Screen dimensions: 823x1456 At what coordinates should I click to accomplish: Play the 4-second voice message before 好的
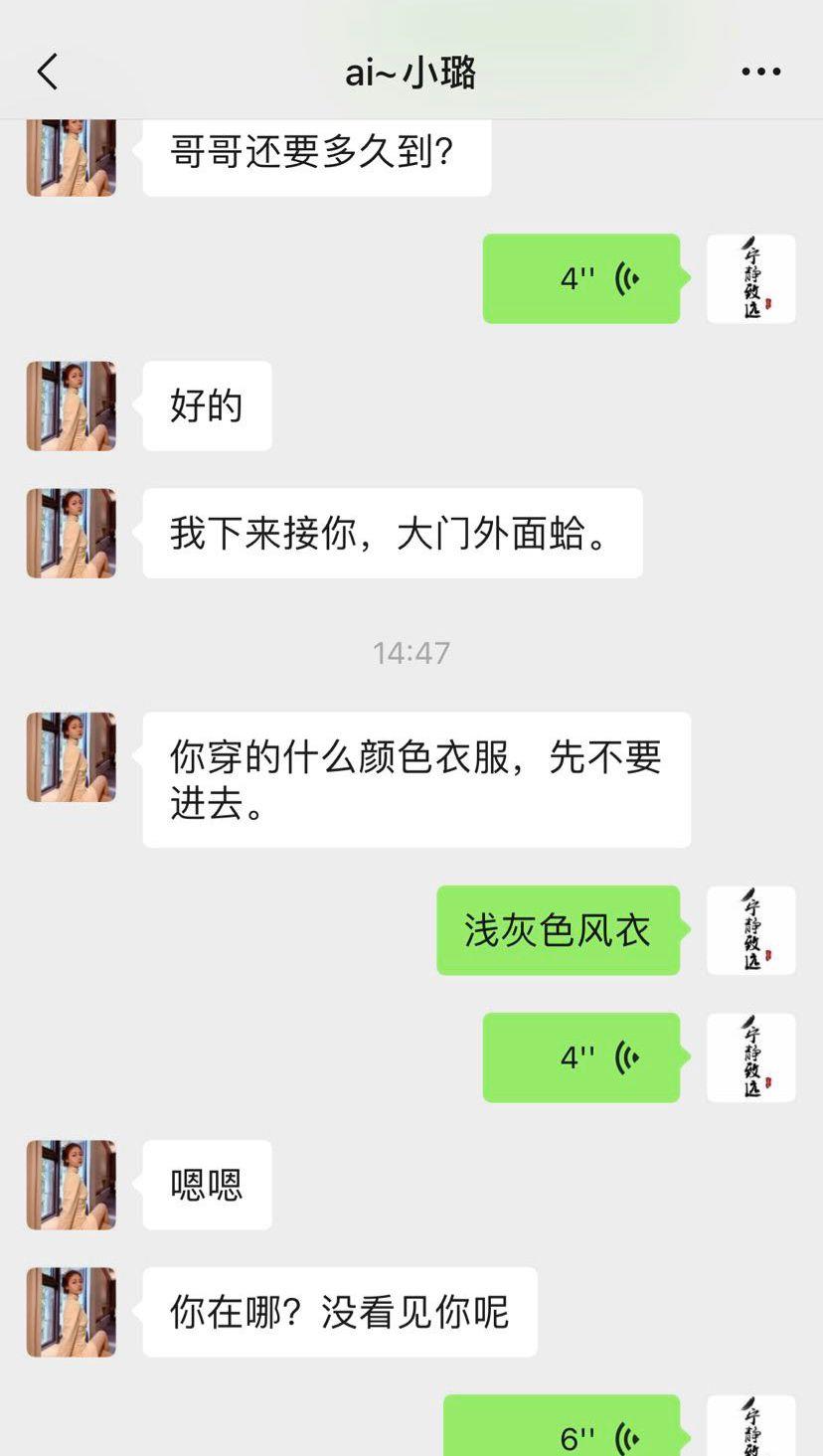(582, 278)
